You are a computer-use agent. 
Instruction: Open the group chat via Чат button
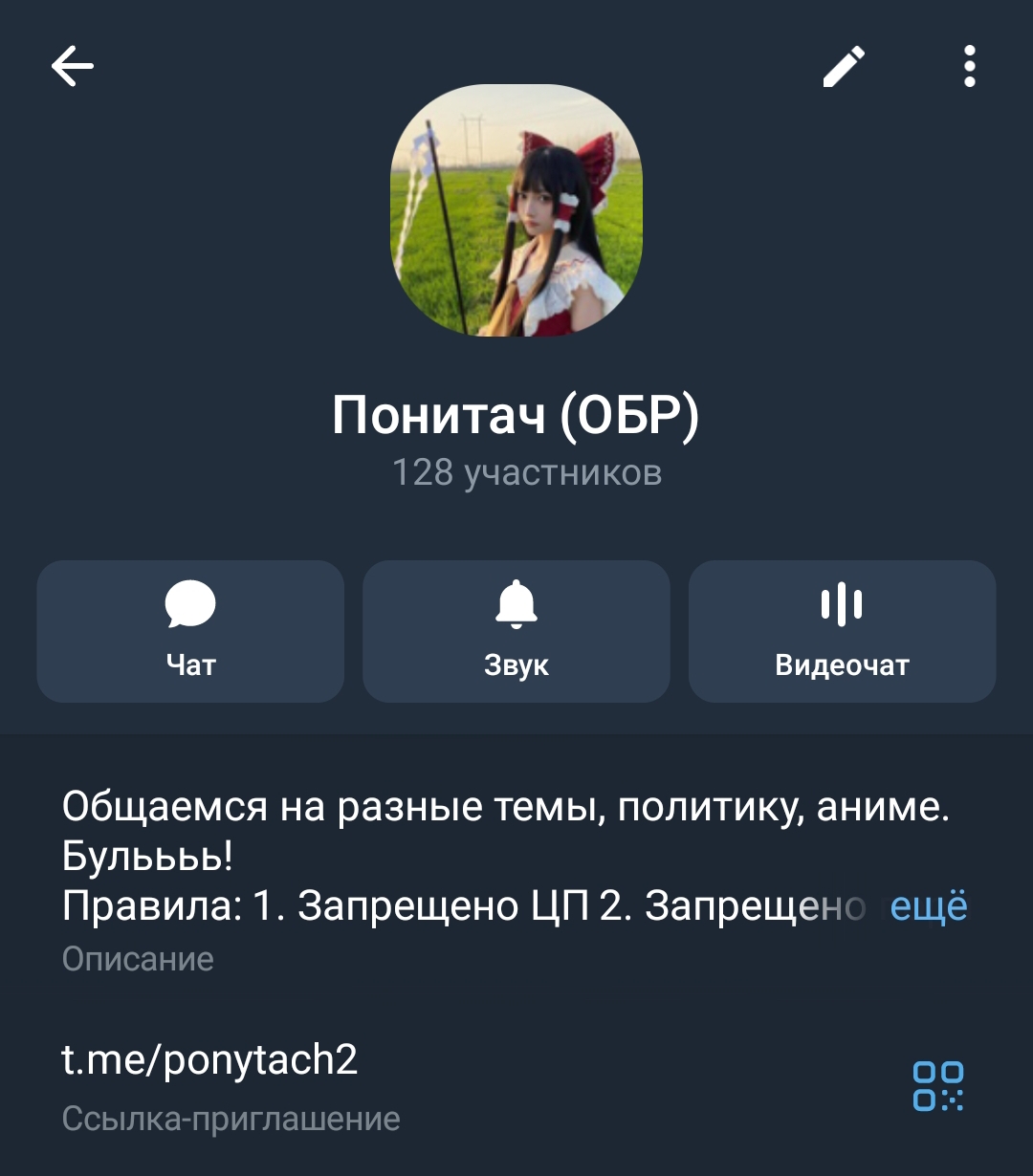(190, 631)
